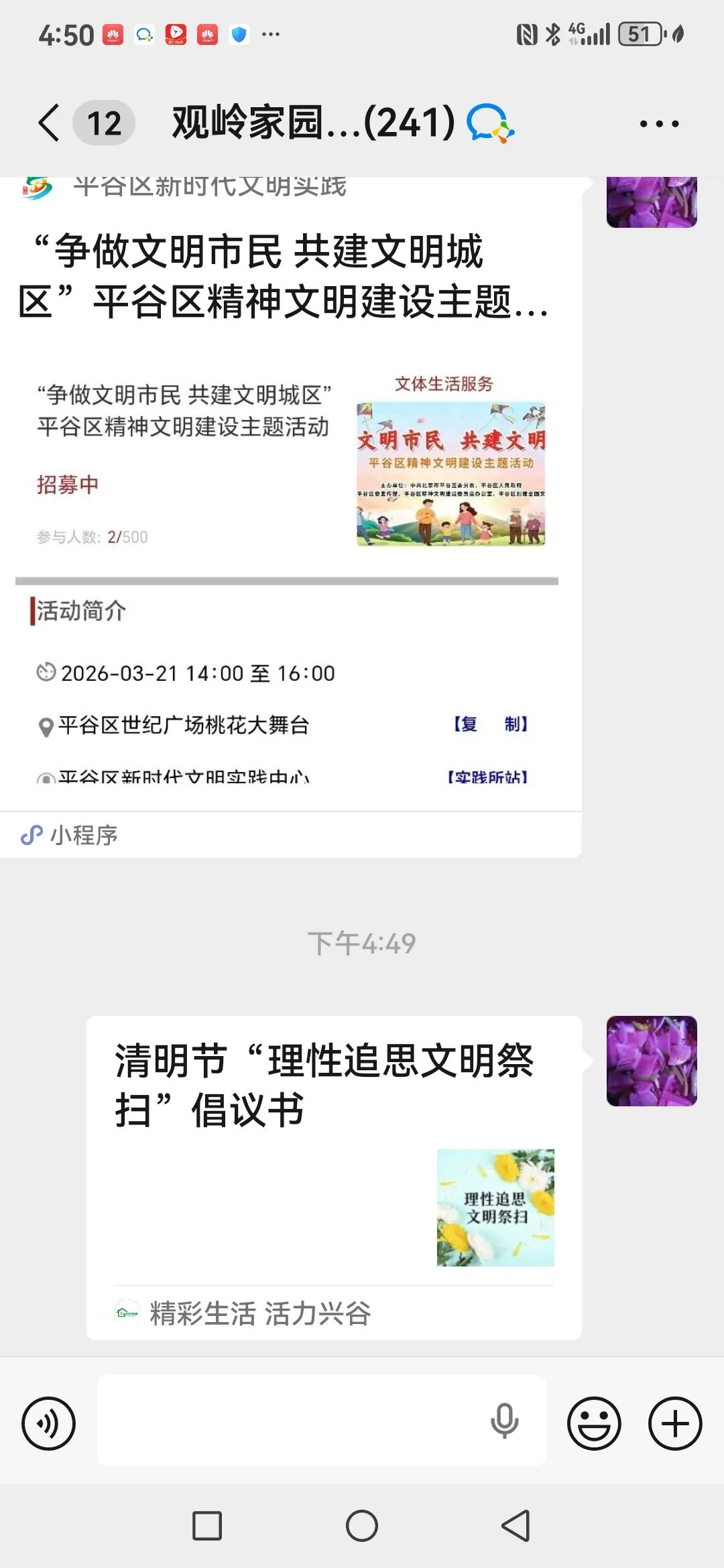
Task: Go back to the chat list
Action: click(x=50, y=123)
